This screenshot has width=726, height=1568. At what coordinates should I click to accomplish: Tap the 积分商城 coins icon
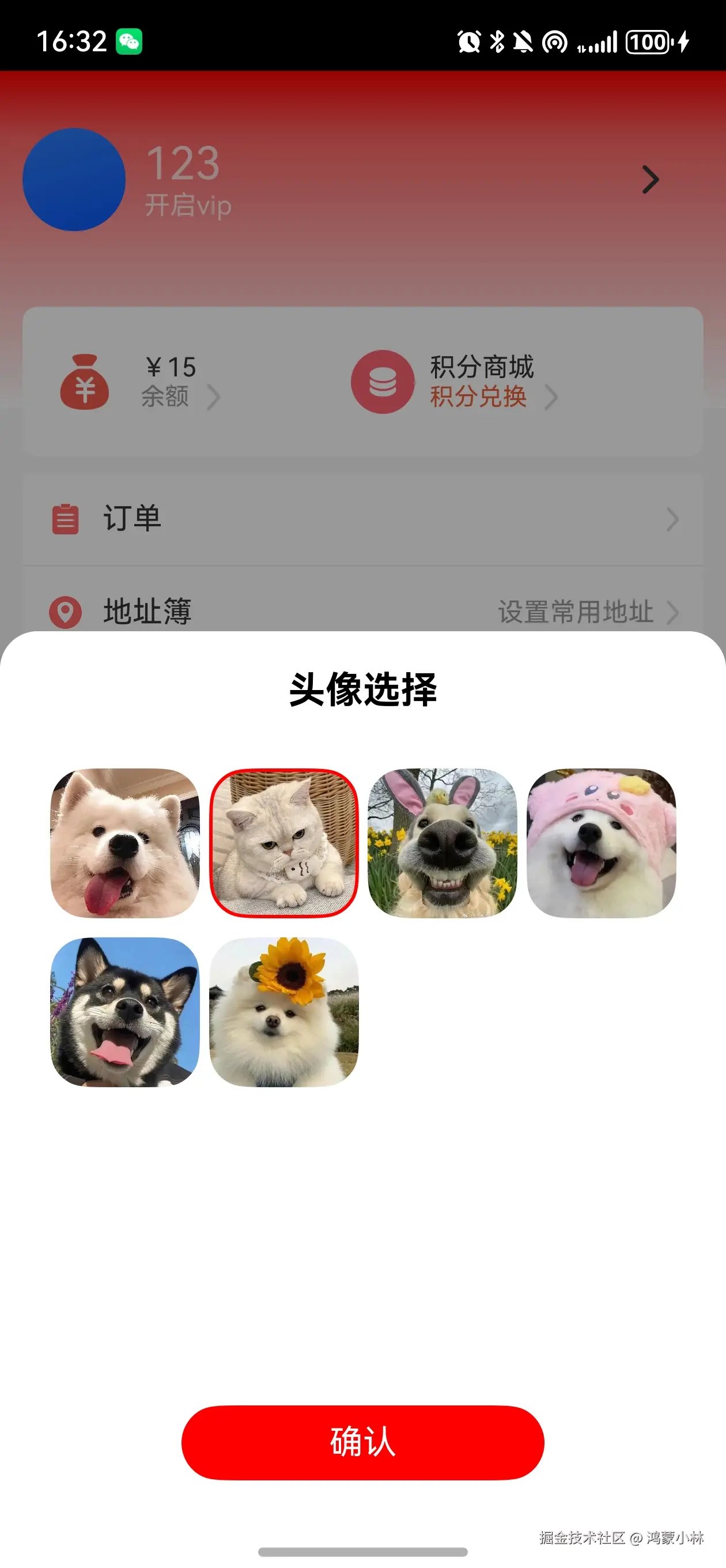pos(382,382)
